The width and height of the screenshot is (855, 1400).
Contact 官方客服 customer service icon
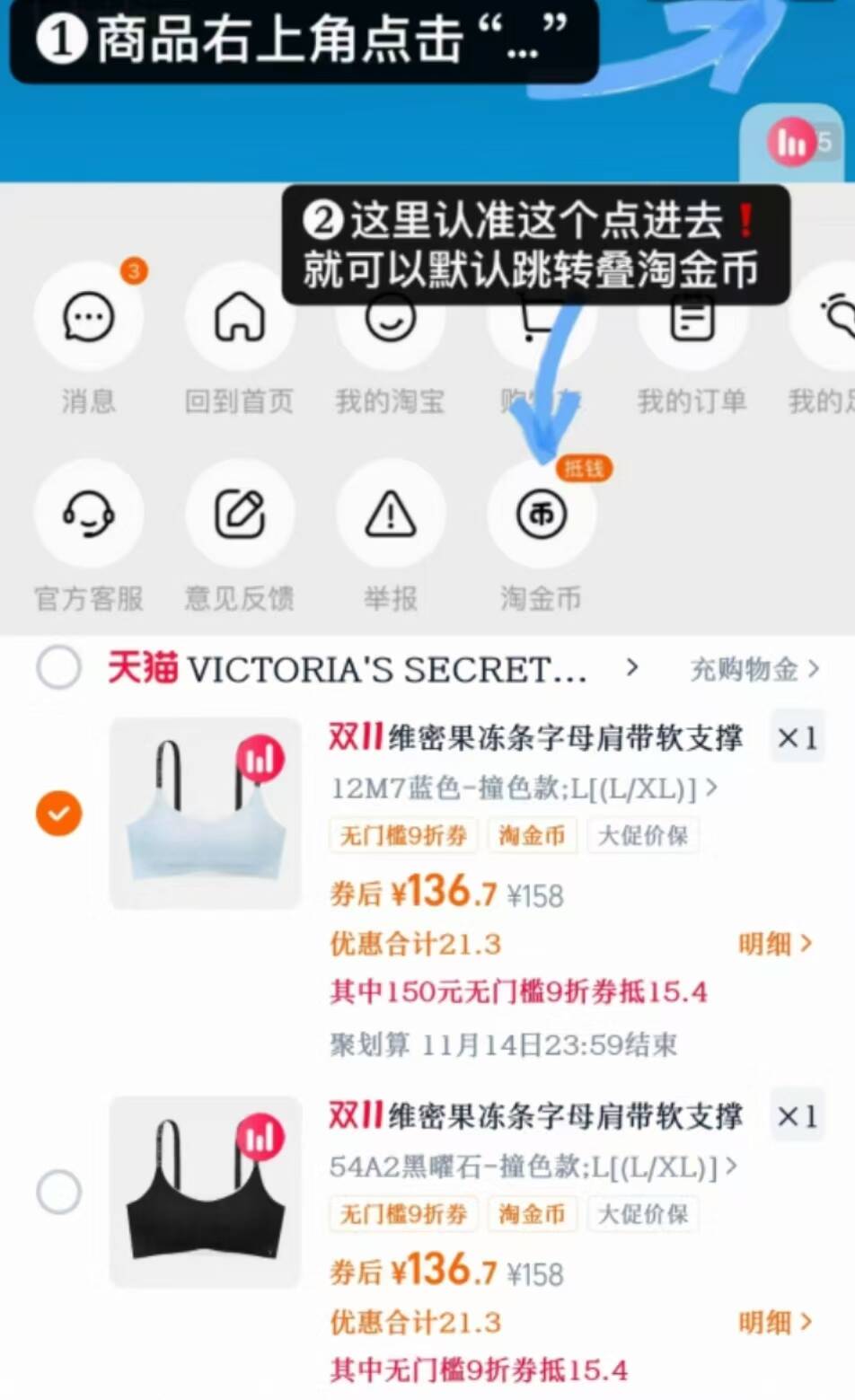click(89, 513)
